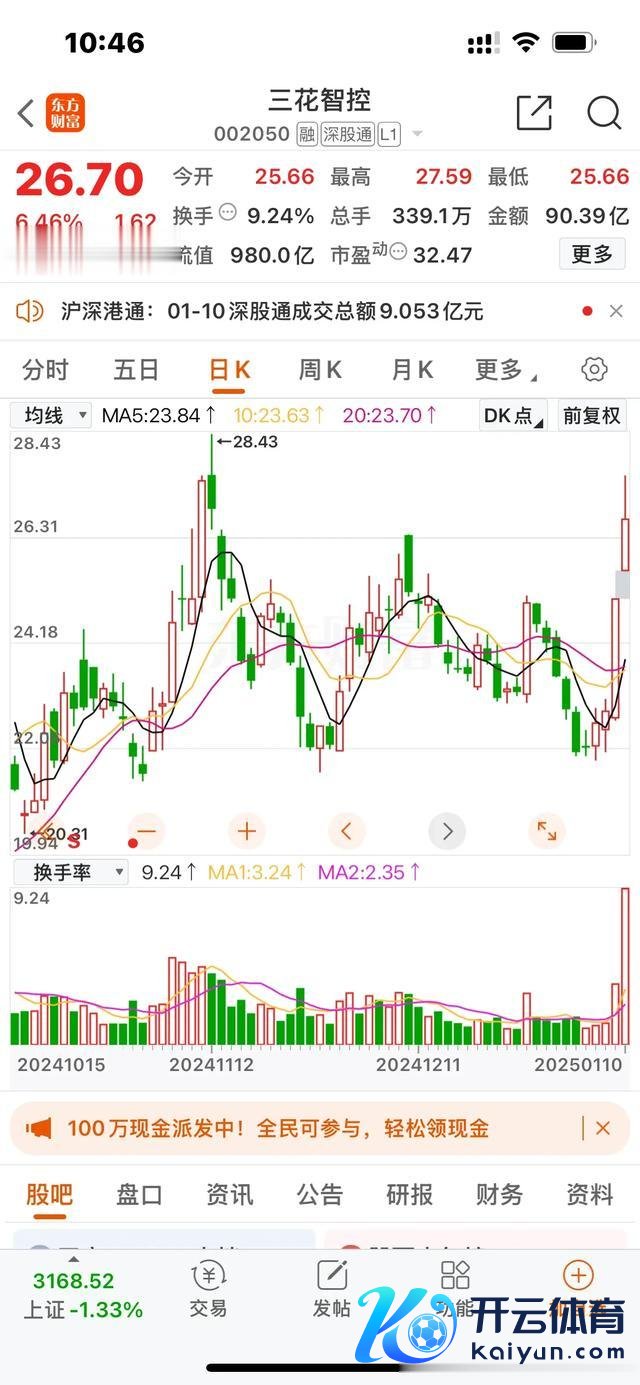Screen dimensions: 640x1385
Task: Open chart settings gear icon
Action: point(594,370)
